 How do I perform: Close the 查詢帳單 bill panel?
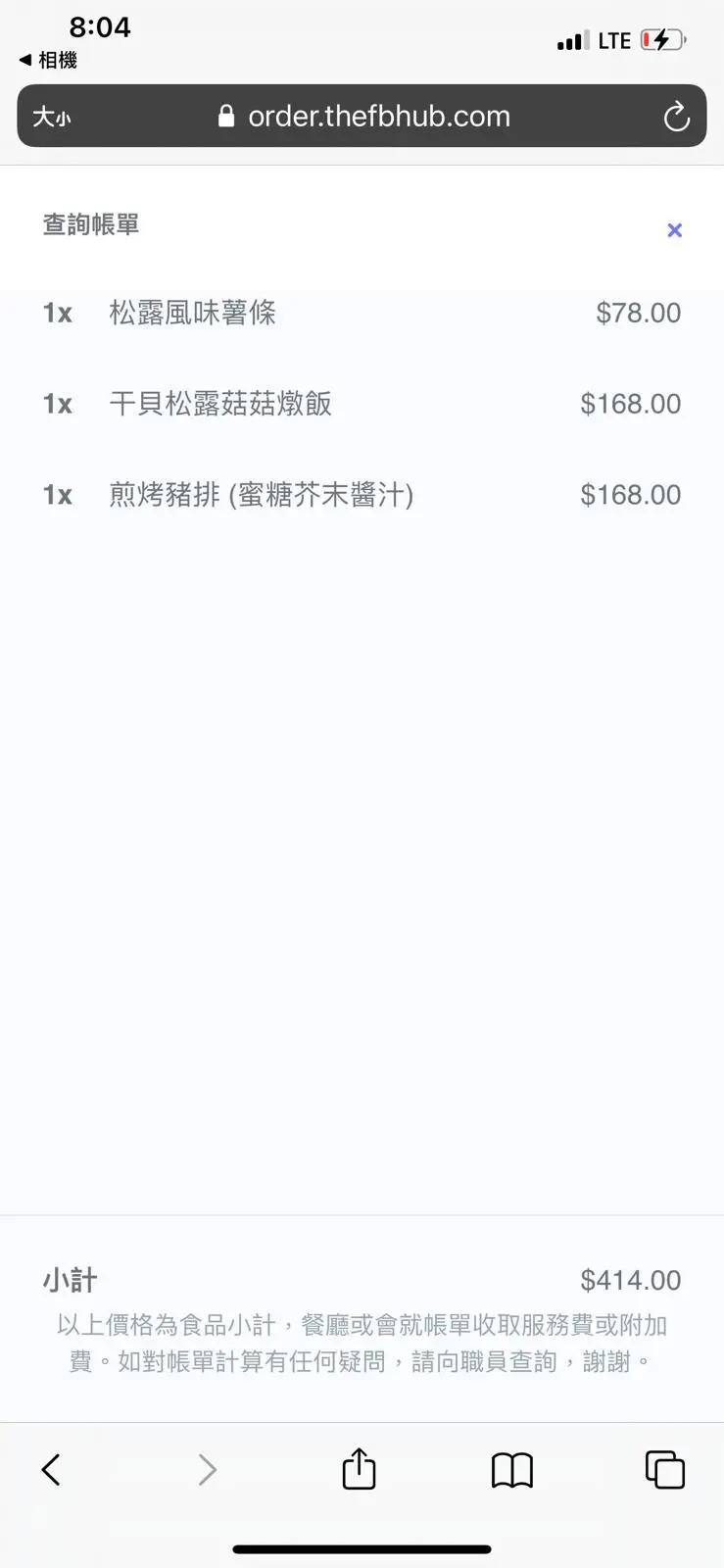tap(674, 230)
